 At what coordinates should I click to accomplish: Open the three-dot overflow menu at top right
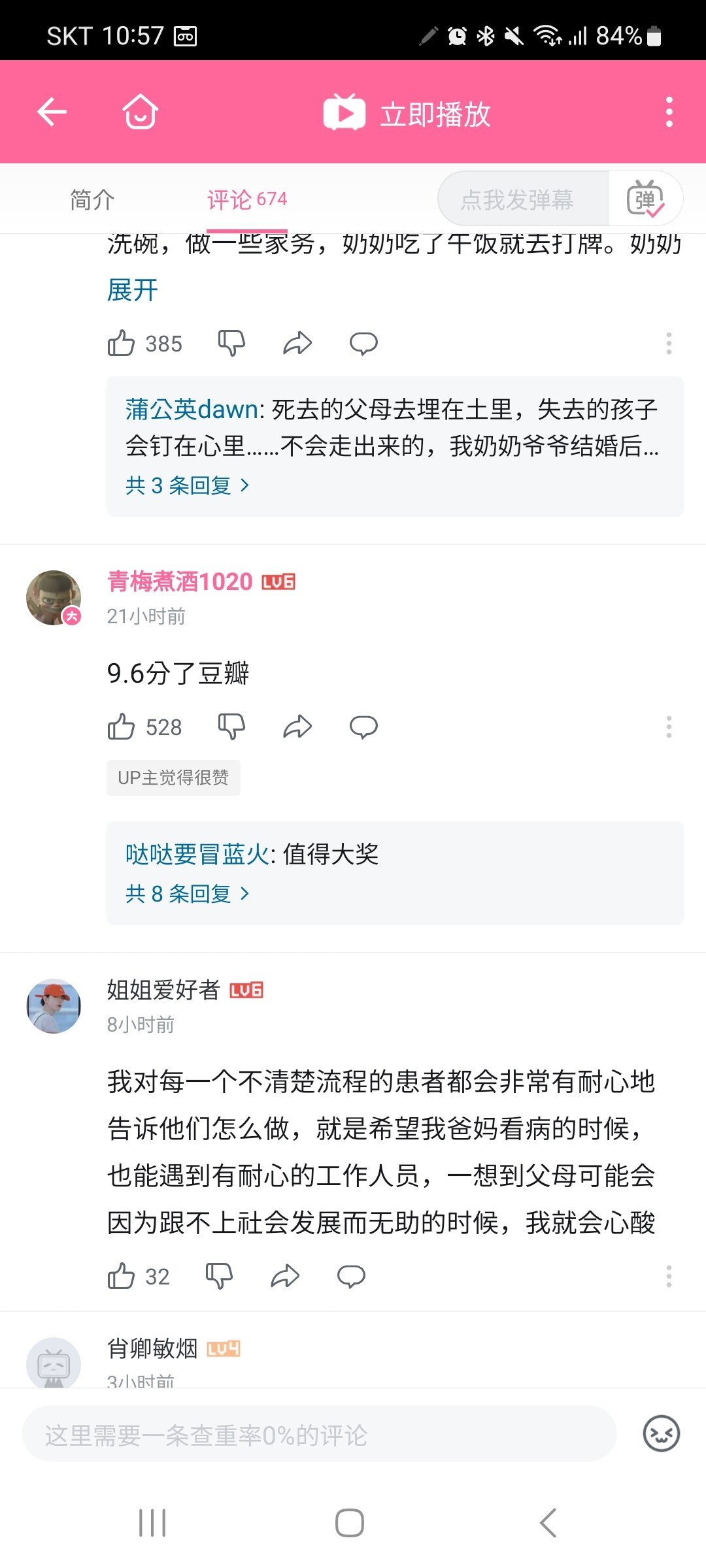tap(667, 111)
